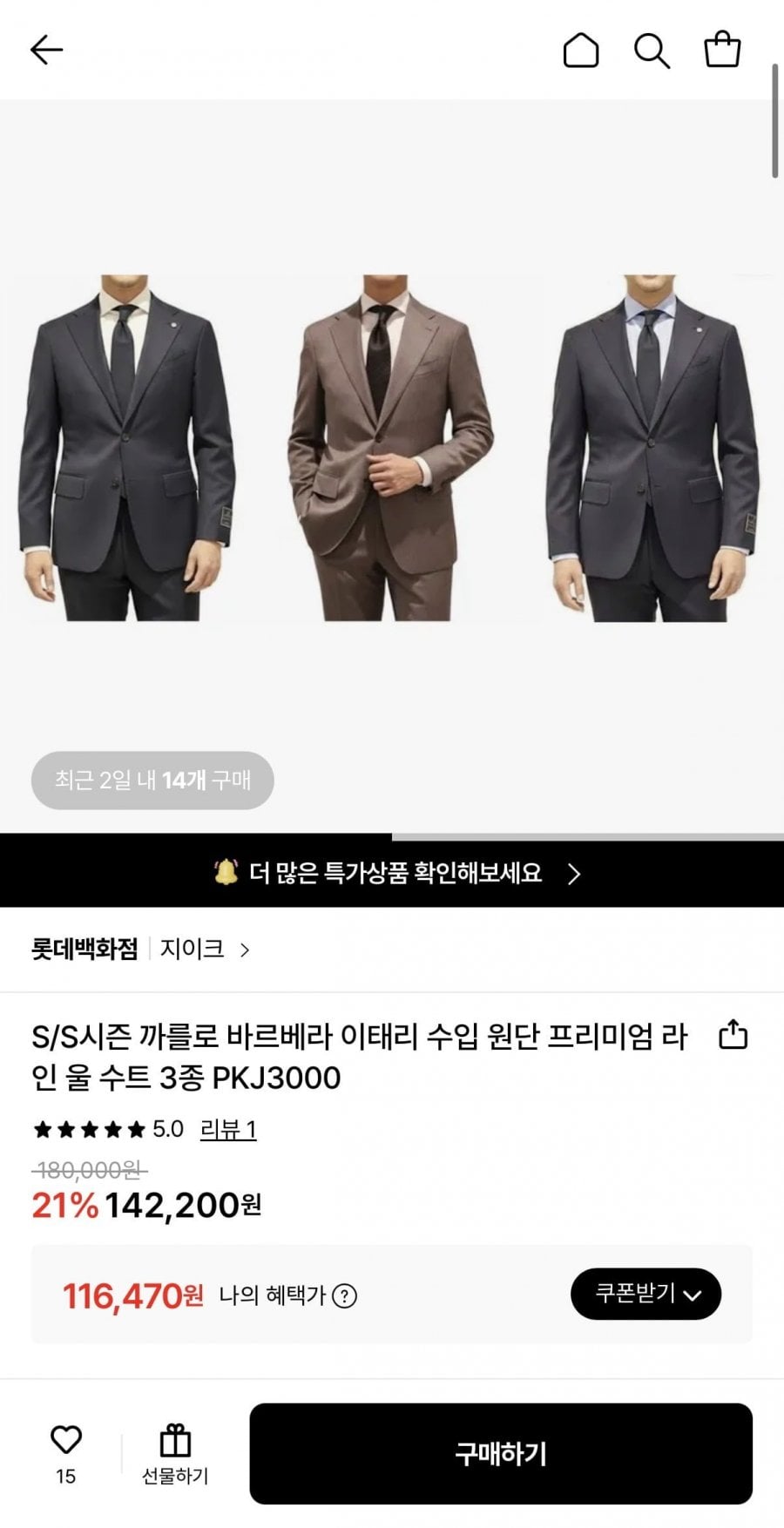
Task: Tap 선물하기 to send as gift
Action: (175, 1453)
